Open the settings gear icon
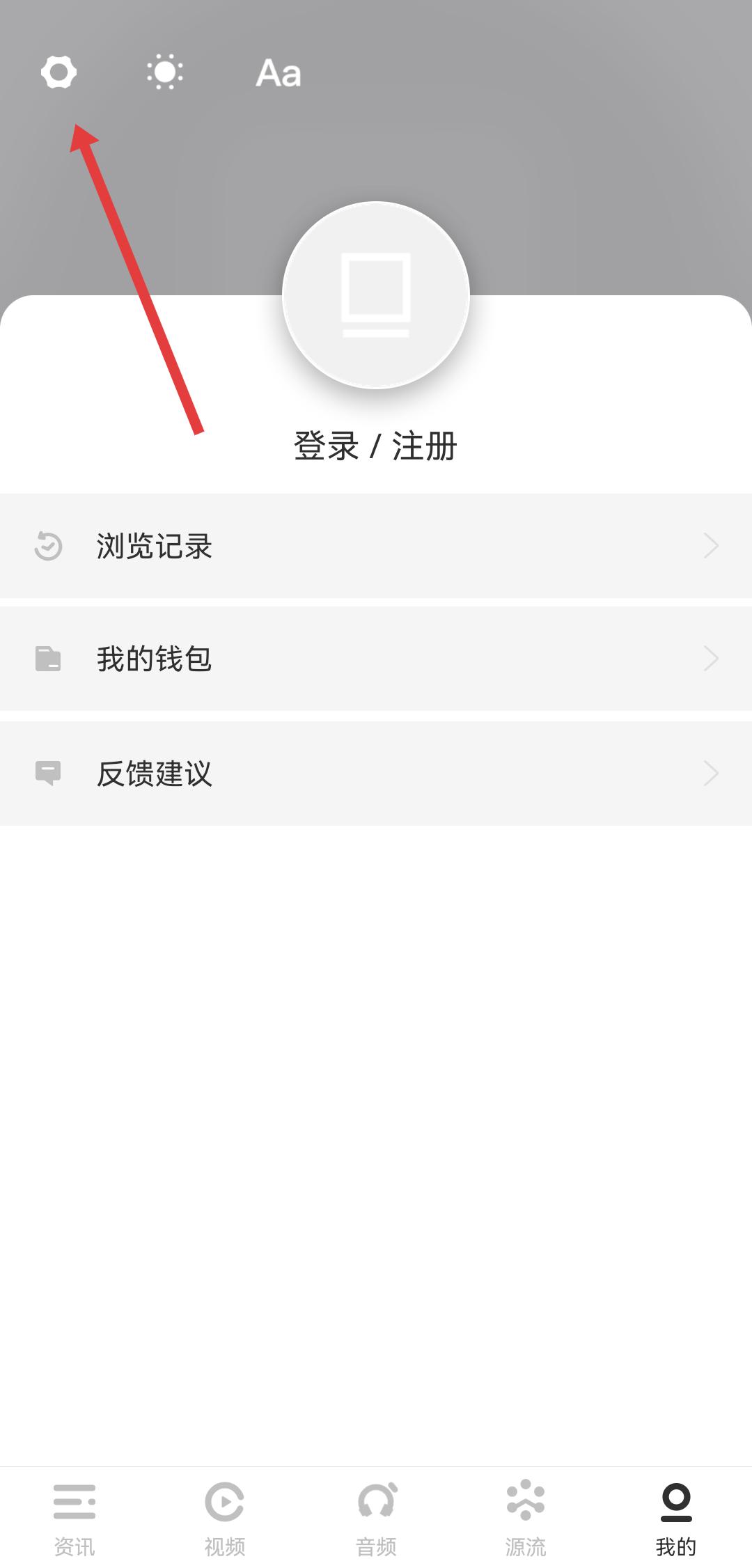The image size is (752, 1568). [58, 72]
